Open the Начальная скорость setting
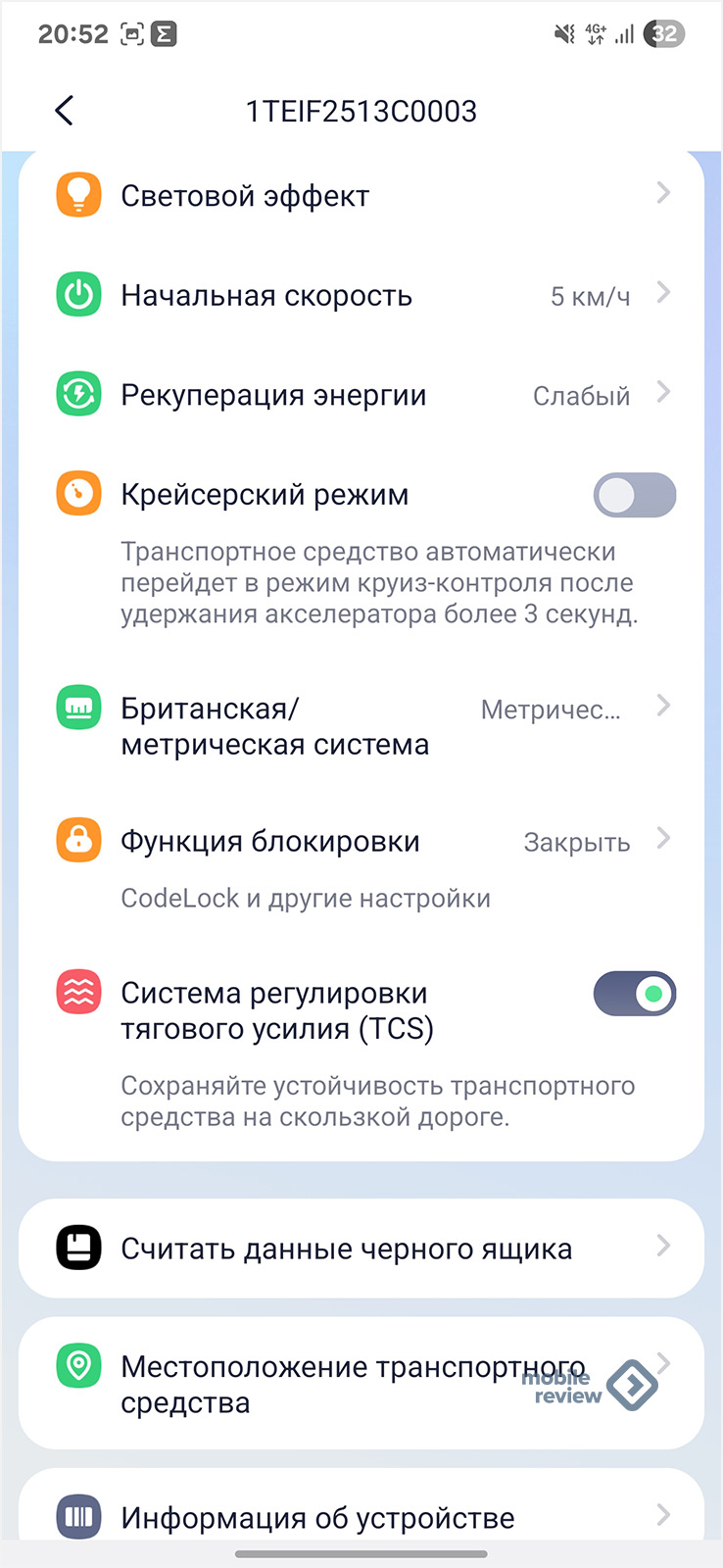 click(x=361, y=296)
